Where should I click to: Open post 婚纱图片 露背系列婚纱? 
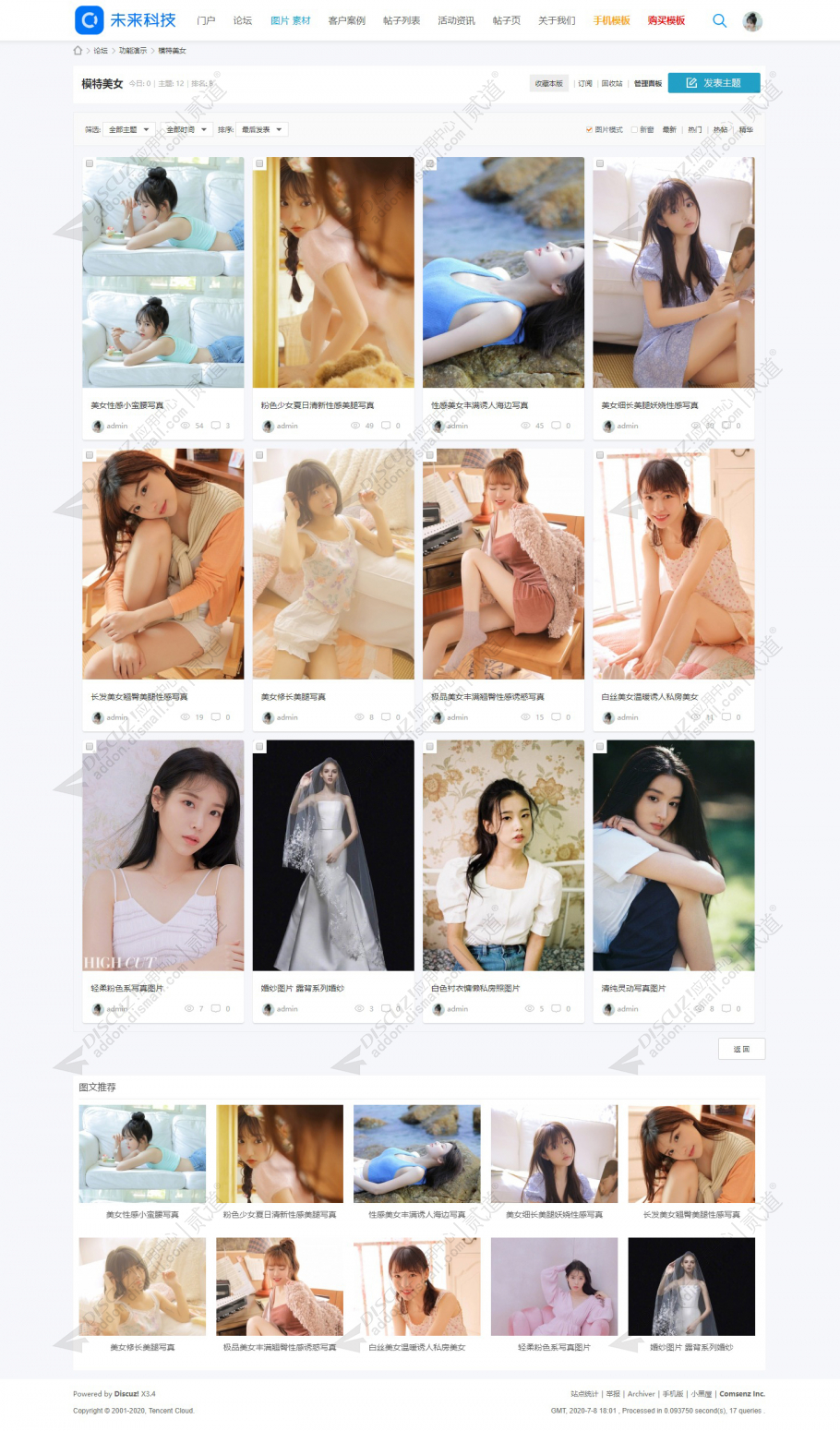[x=302, y=988]
